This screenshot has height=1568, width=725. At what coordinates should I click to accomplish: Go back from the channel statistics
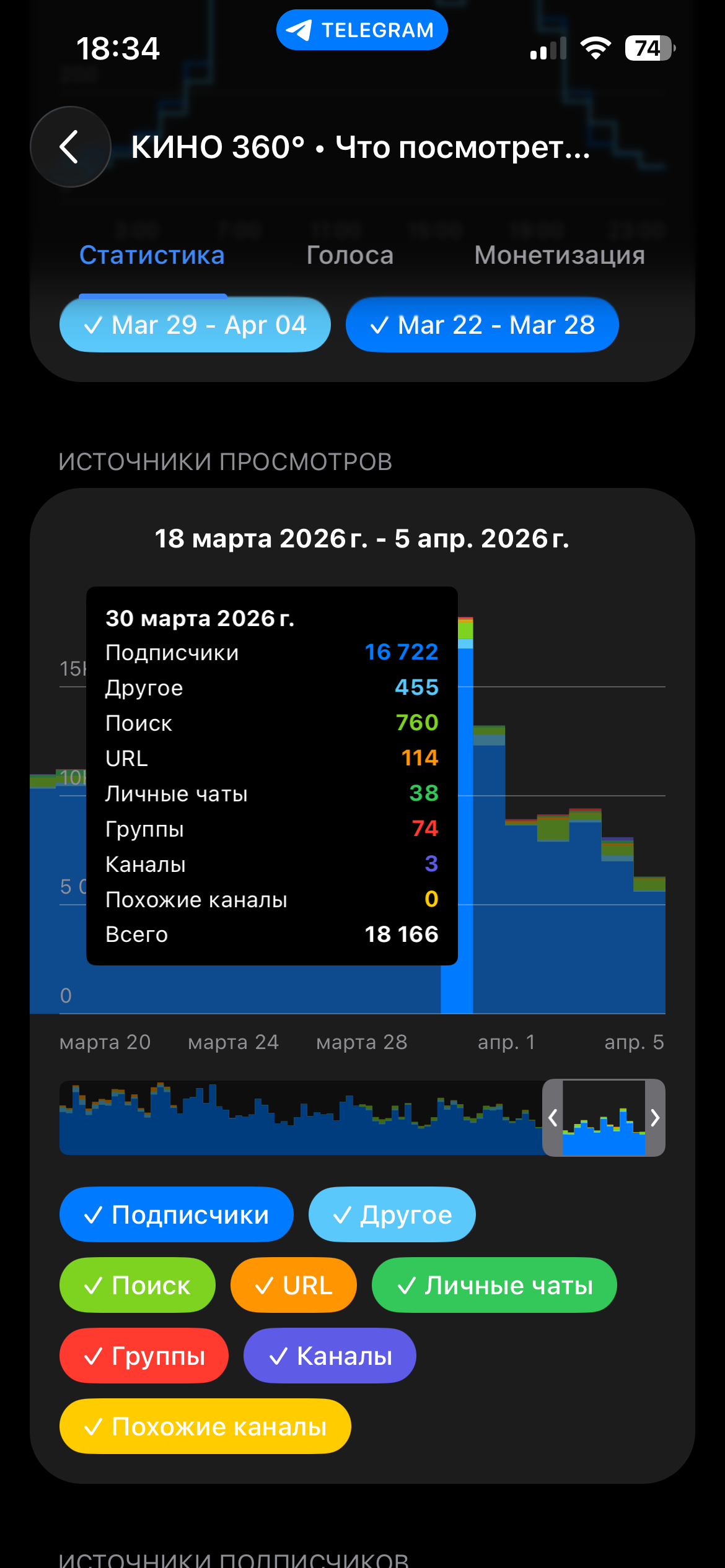point(71,147)
